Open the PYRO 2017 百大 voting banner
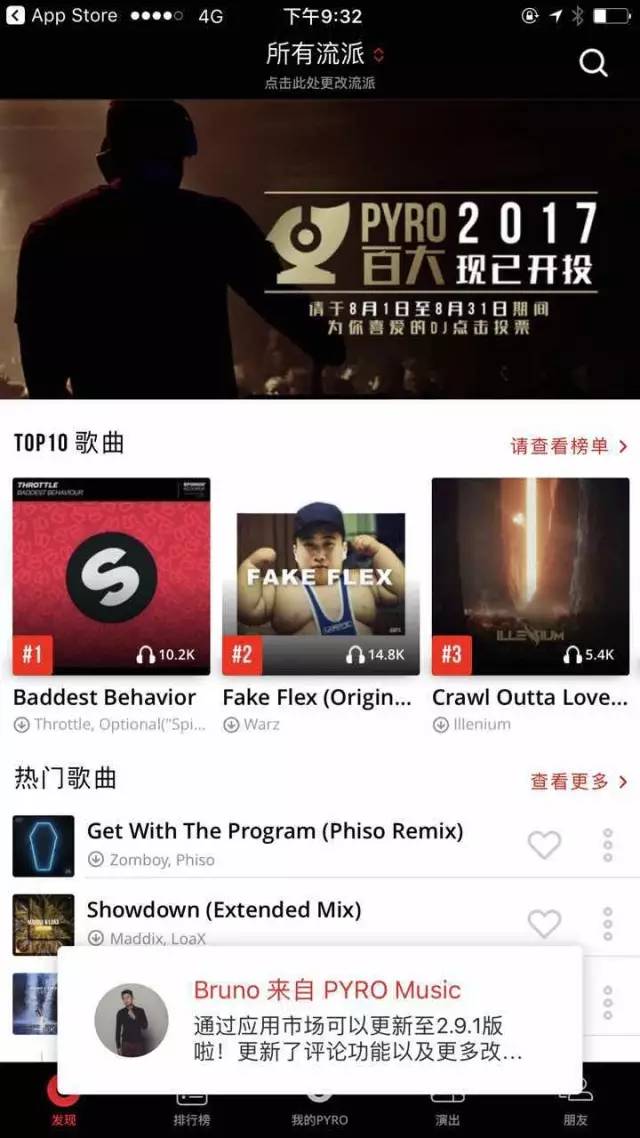This screenshot has height=1138, width=640. click(x=320, y=248)
